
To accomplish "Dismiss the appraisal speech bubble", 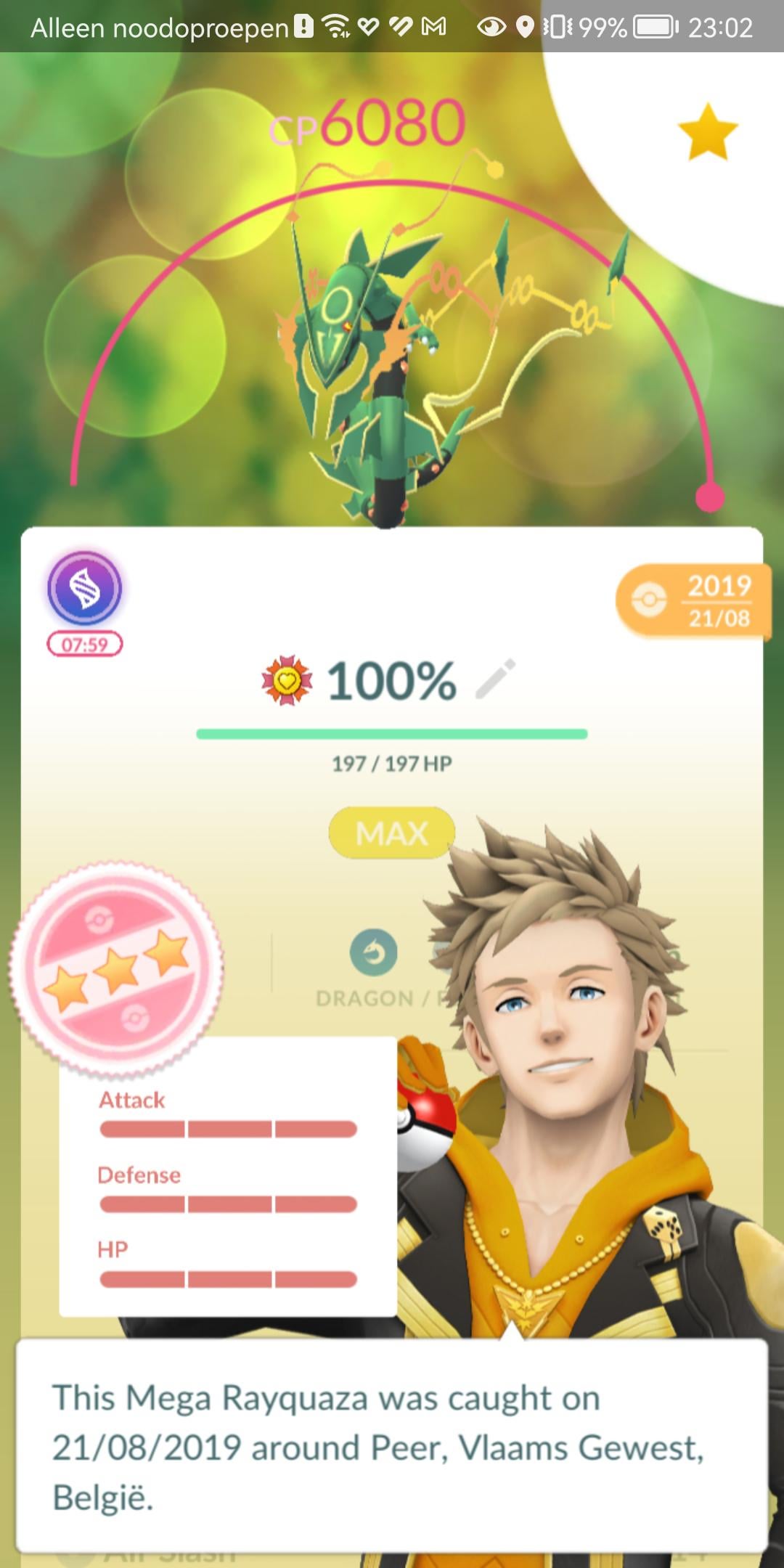I will pyautogui.click(x=392, y=1447).
